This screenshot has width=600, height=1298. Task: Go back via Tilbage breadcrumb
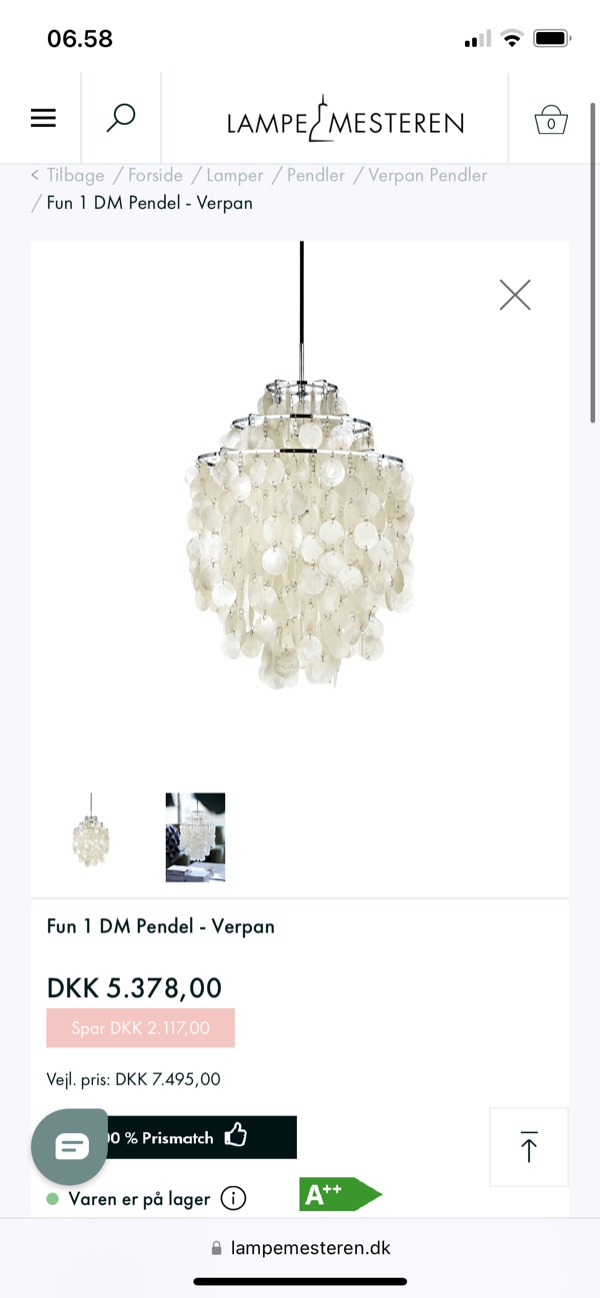coord(68,175)
